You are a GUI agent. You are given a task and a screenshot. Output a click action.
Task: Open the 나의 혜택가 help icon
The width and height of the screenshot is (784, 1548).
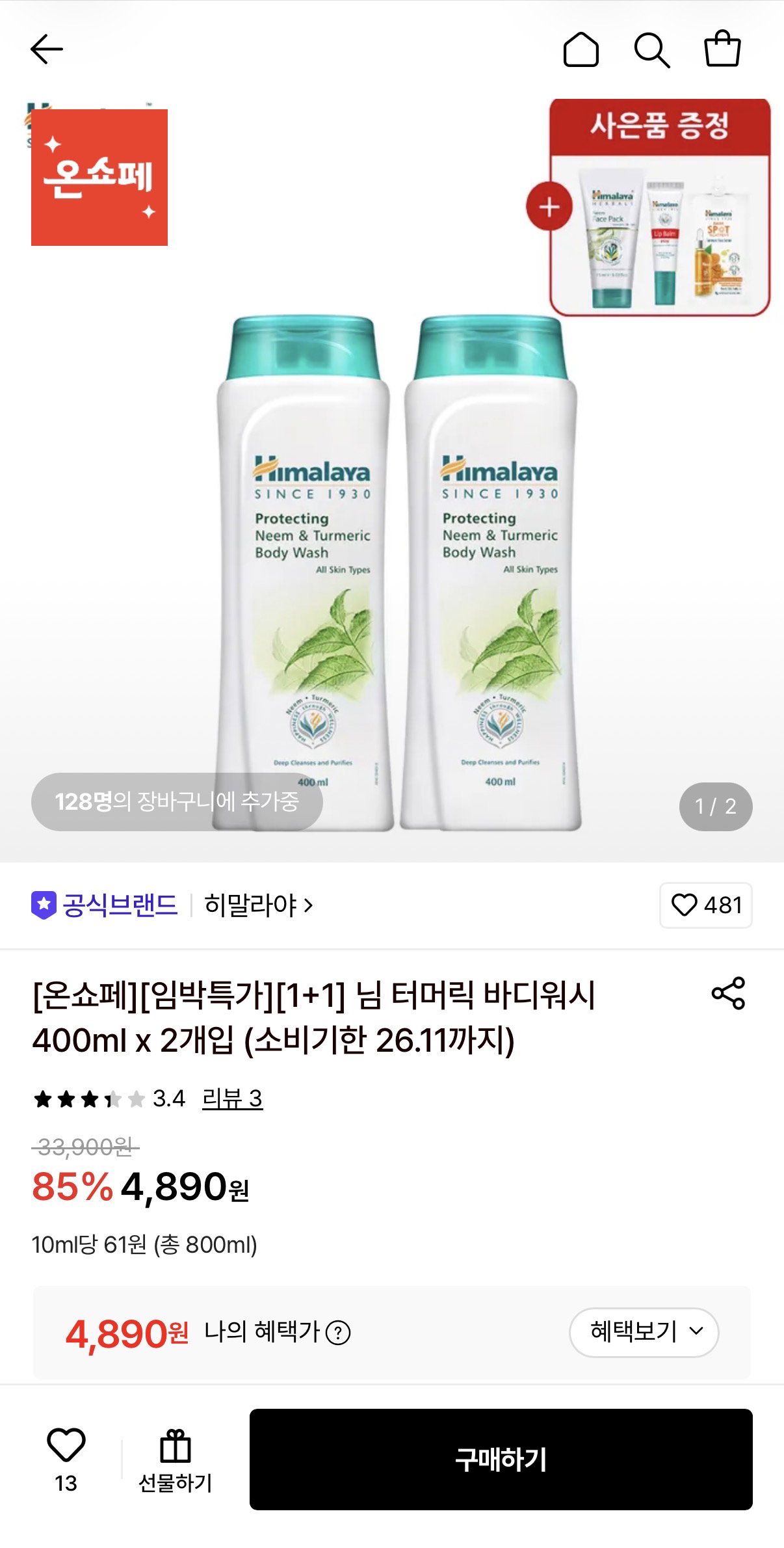tap(338, 1333)
